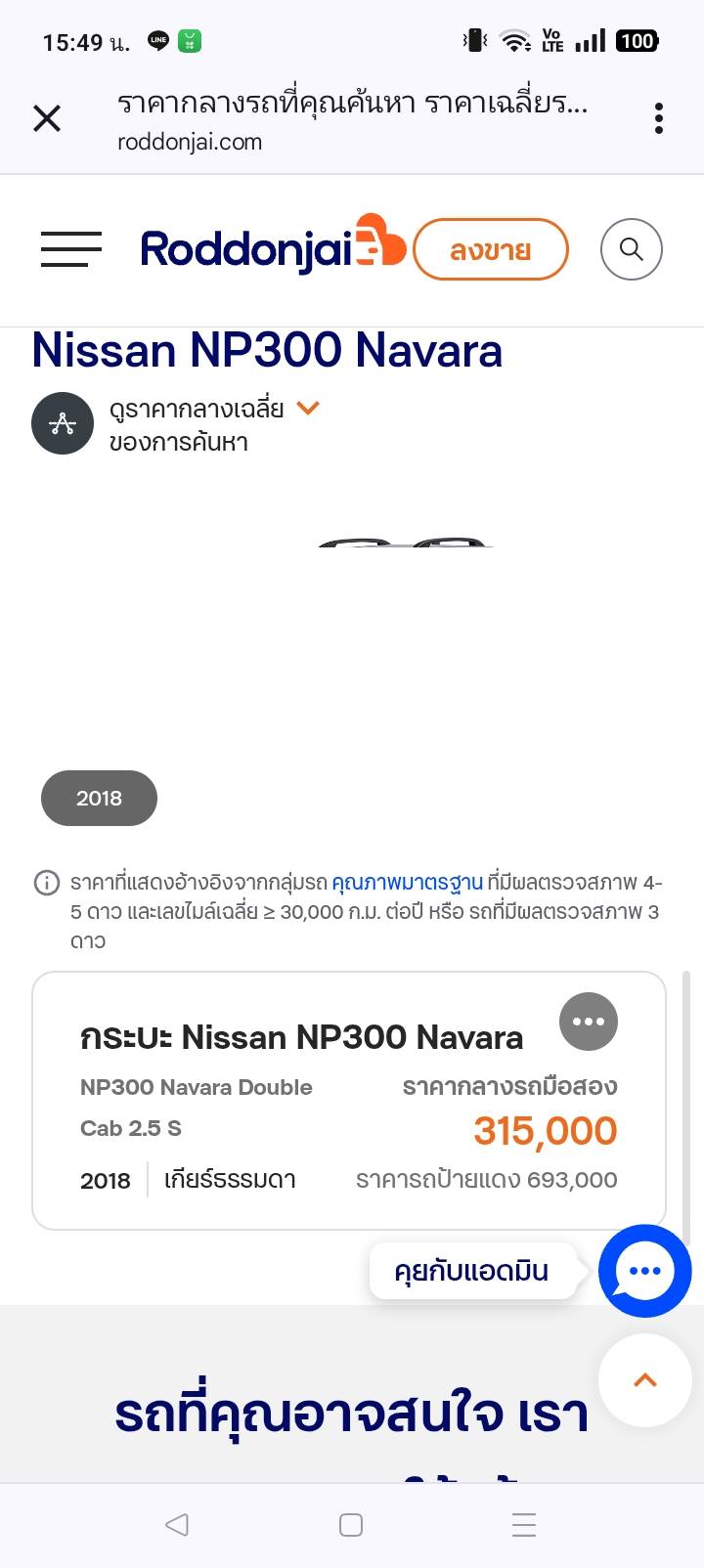Select the 2018 year chip
Screen dimensions: 704x1568
click(99, 798)
